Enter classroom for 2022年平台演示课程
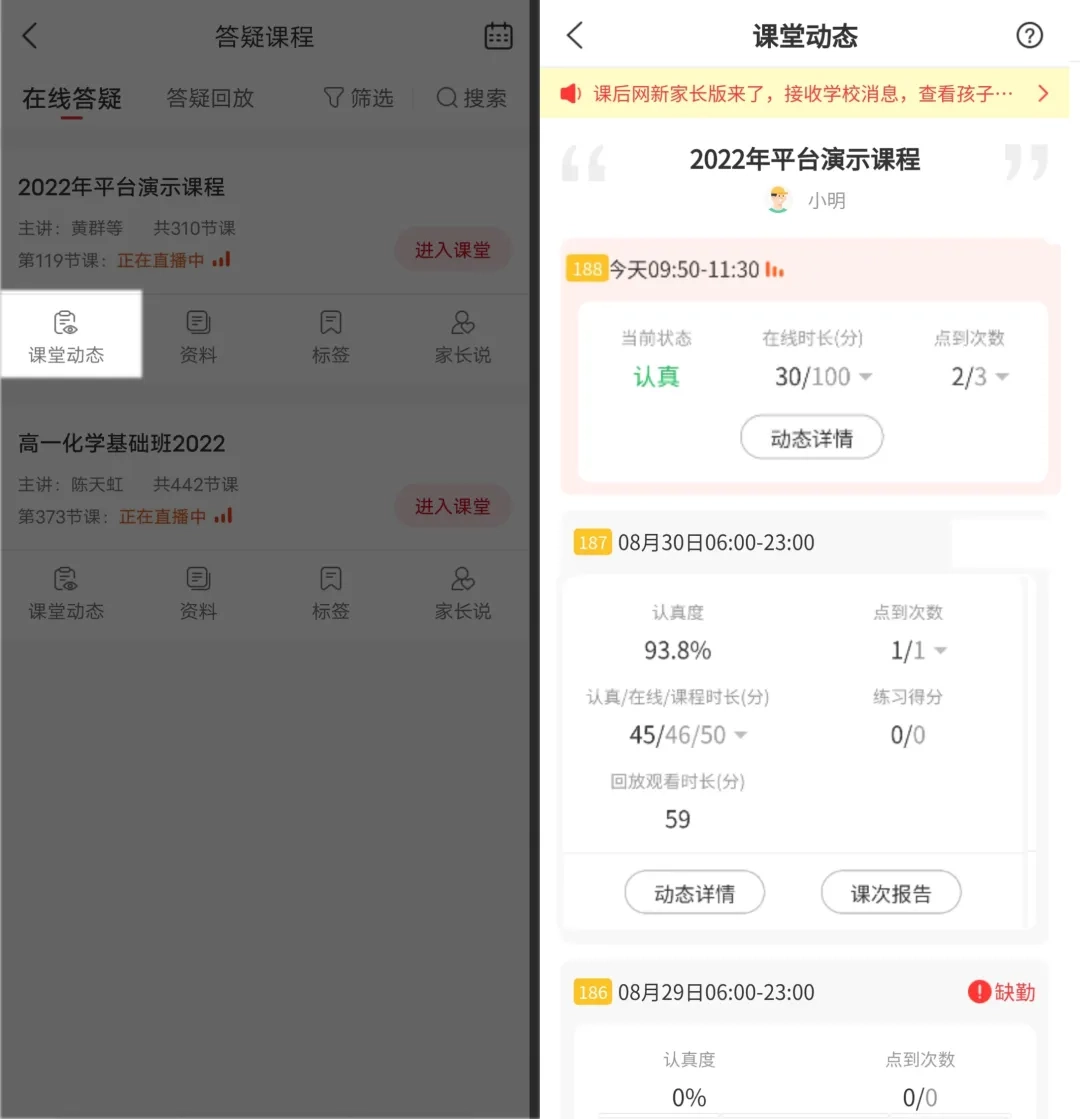The height and width of the screenshot is (1119, 1080). [x=453, y=250]
